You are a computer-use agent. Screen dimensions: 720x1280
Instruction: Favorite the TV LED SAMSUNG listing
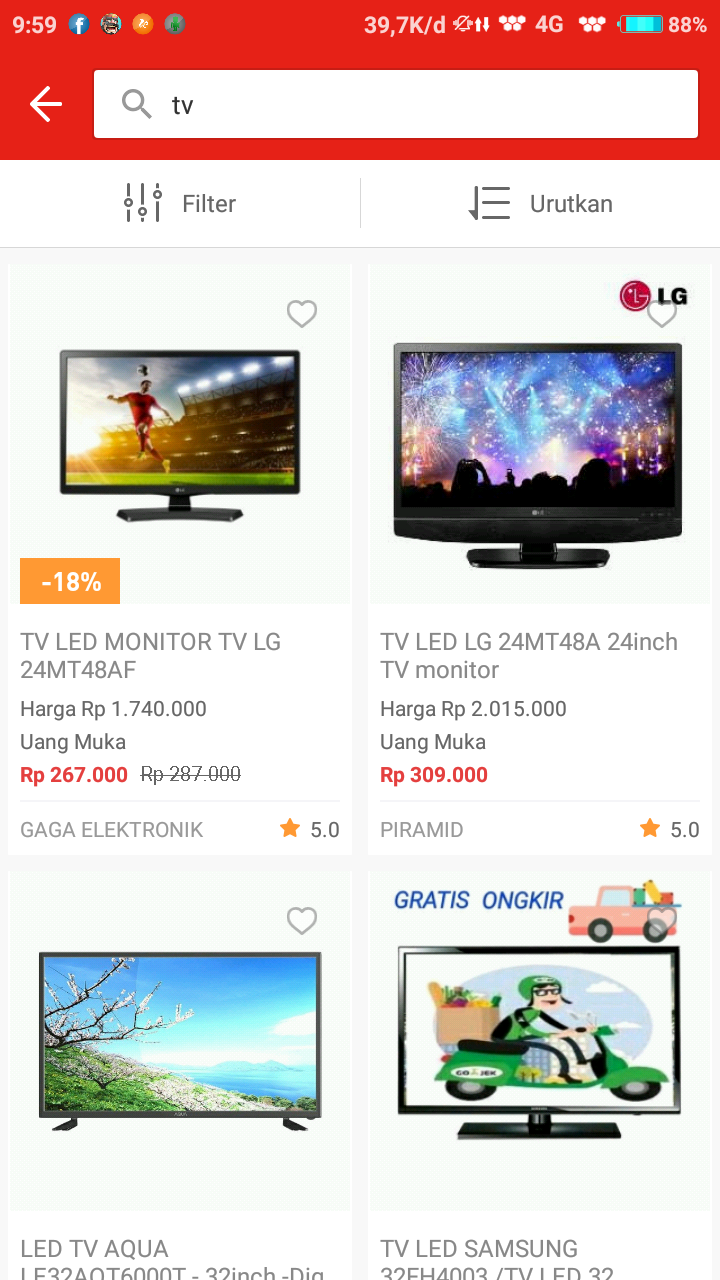(x=662, y=920)
